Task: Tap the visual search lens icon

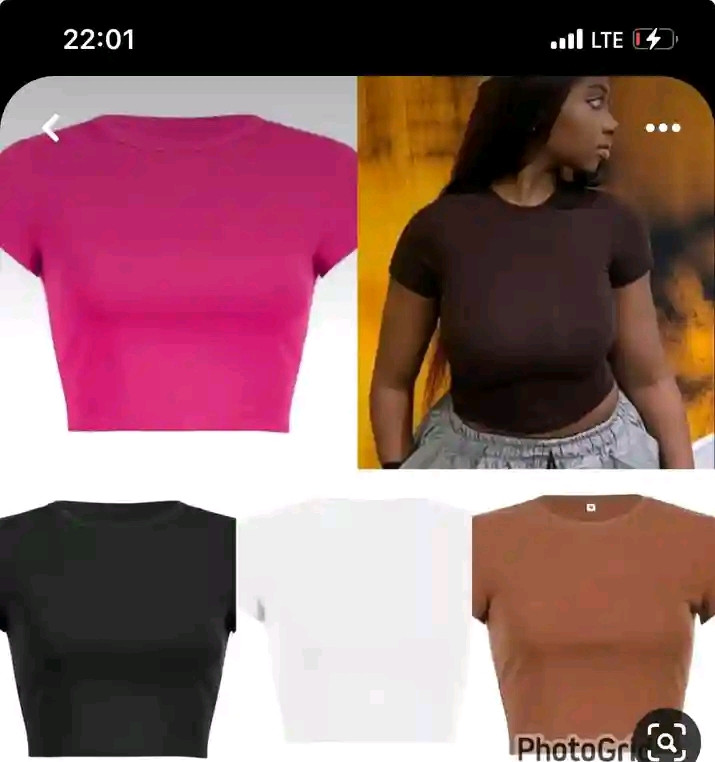Action: (x=666, y=742)
